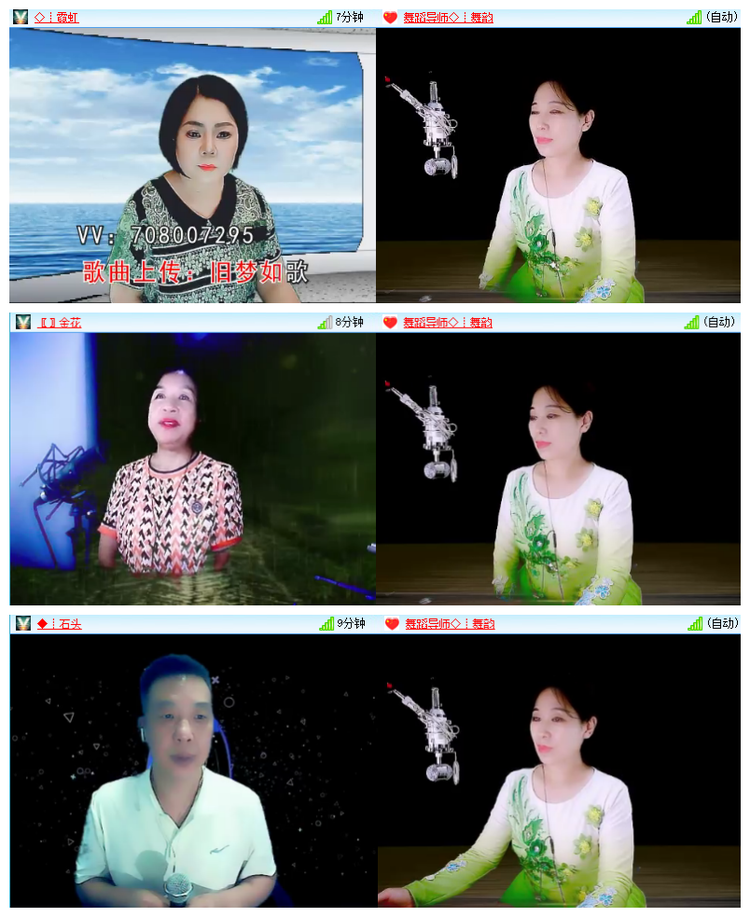Click the signal bars next to 9分钟

(x=324, y=623)
